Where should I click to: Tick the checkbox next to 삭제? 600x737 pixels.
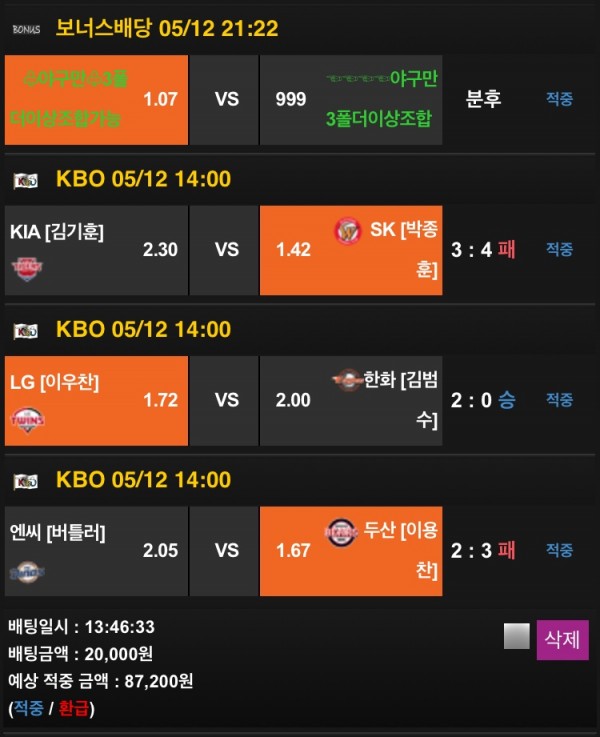coord(516,636)
